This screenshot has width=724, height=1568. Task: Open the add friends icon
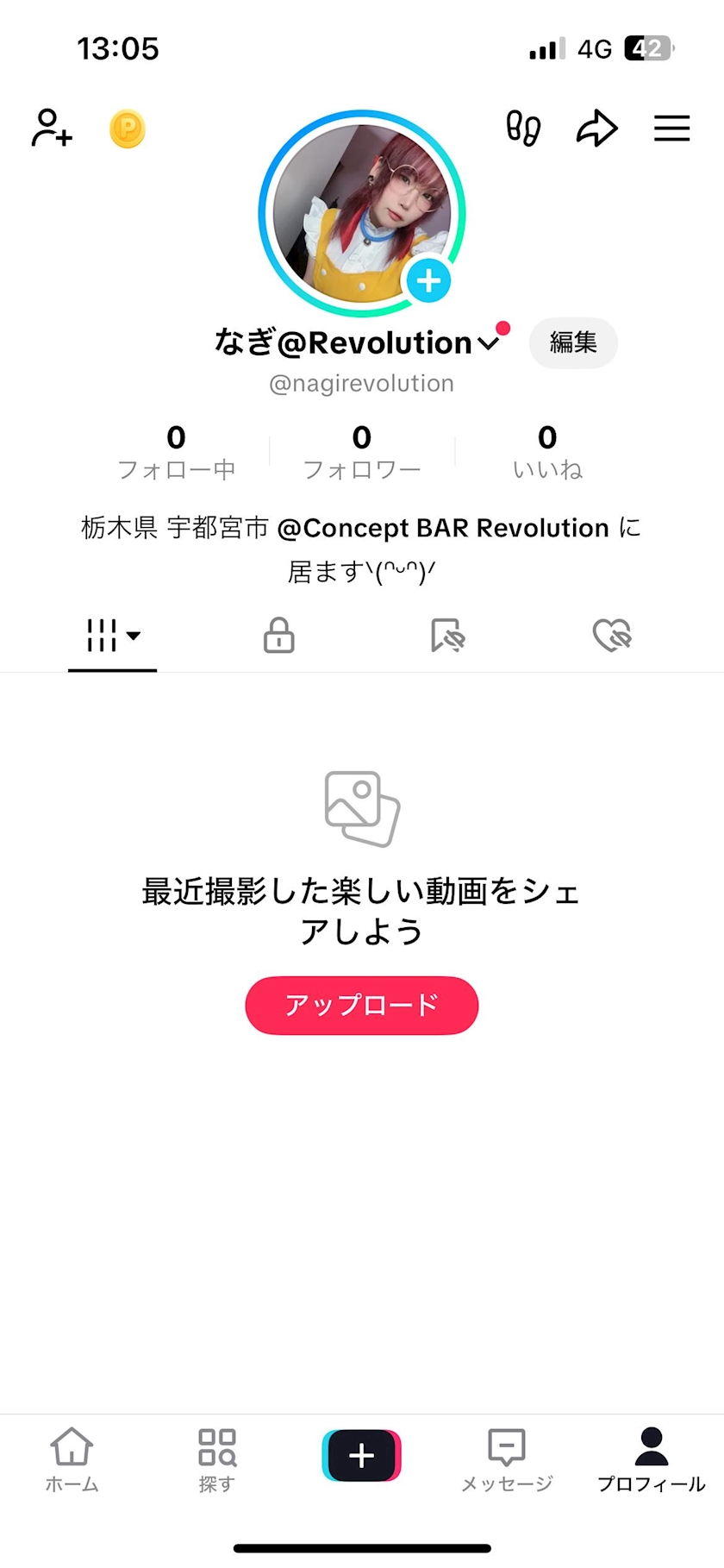pyautogui.click(x=52, y=129)
